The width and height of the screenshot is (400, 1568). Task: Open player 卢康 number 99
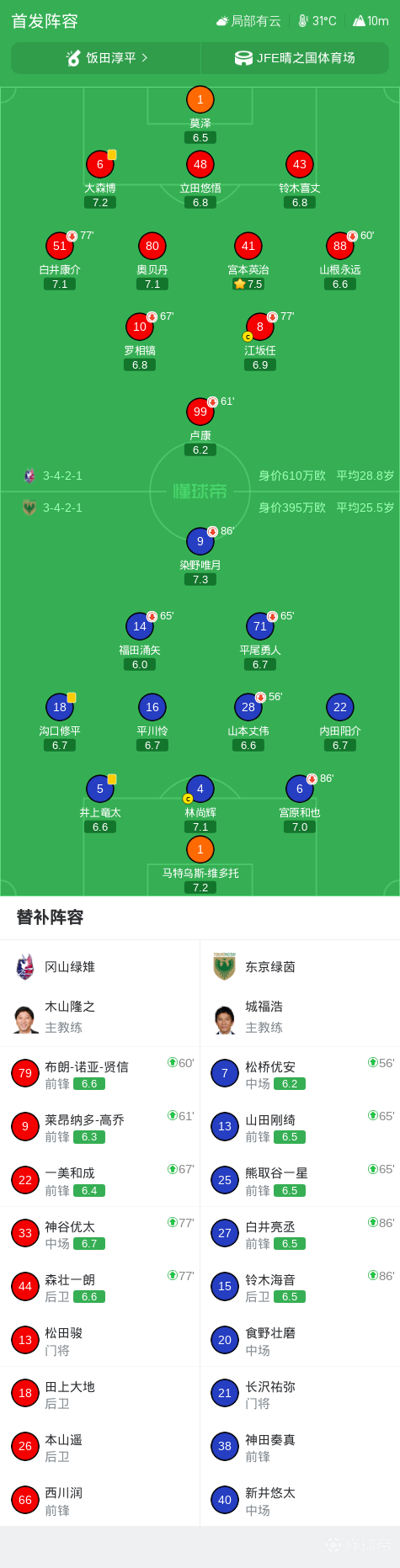tap(200, 427)
